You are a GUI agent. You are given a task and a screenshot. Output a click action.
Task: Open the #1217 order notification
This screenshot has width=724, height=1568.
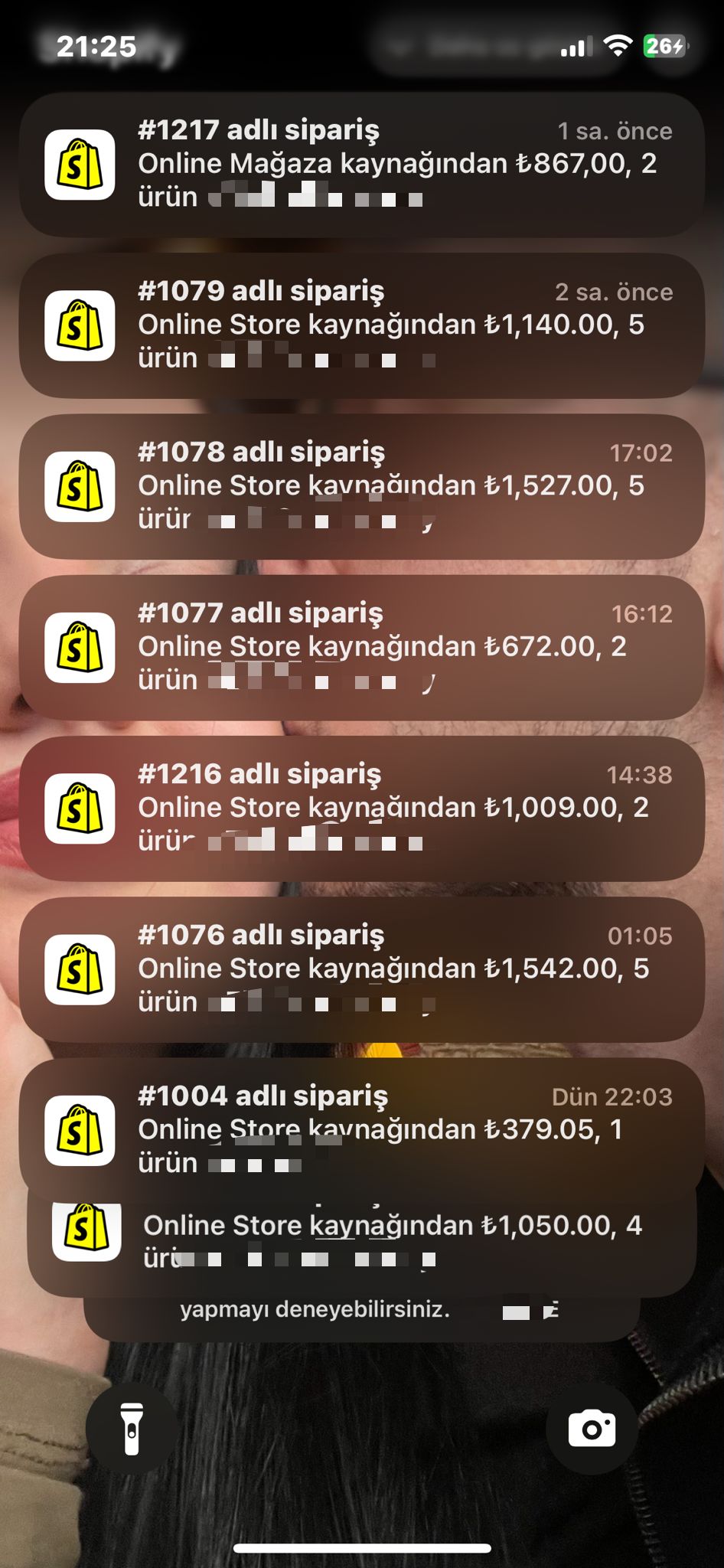point(361,165)
